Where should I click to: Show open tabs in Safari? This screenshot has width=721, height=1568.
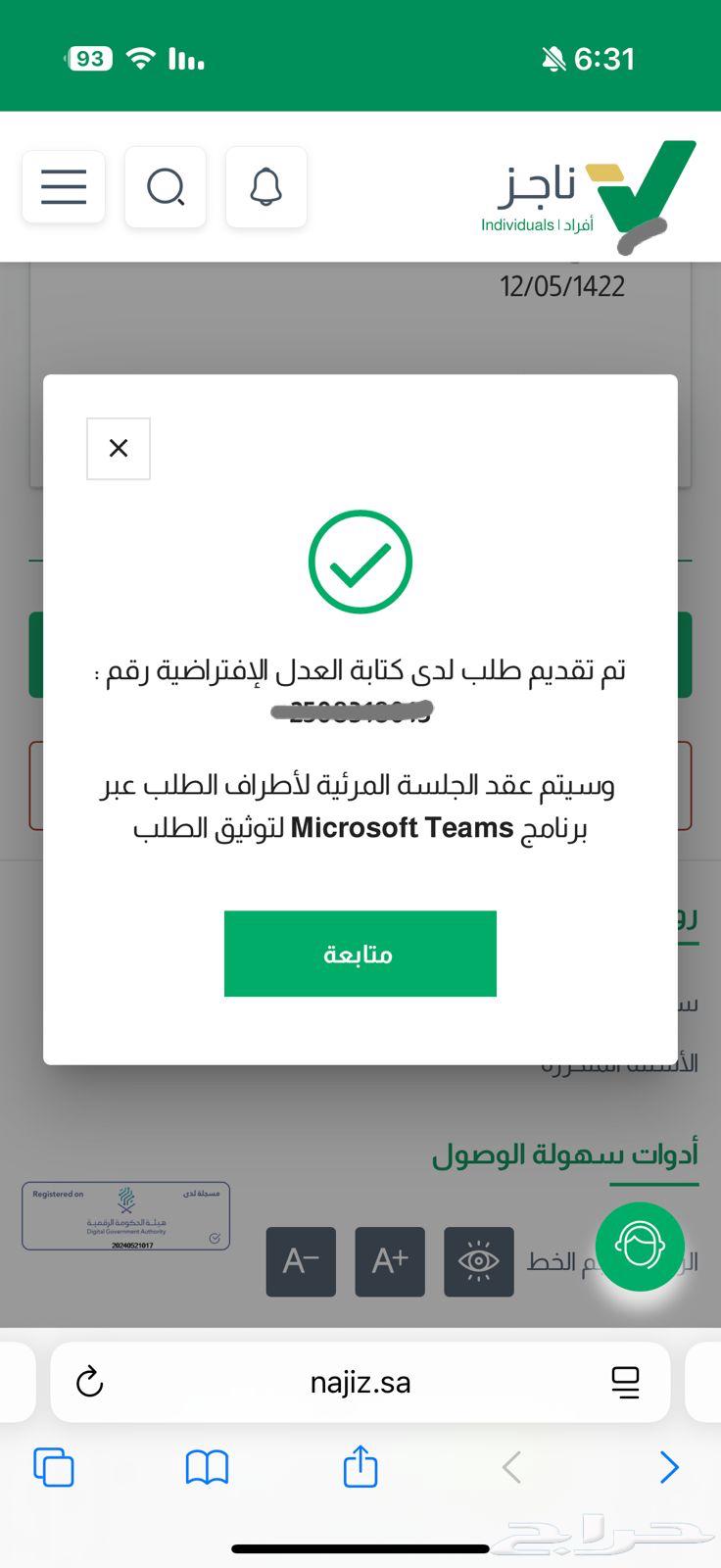(54, 1467)
